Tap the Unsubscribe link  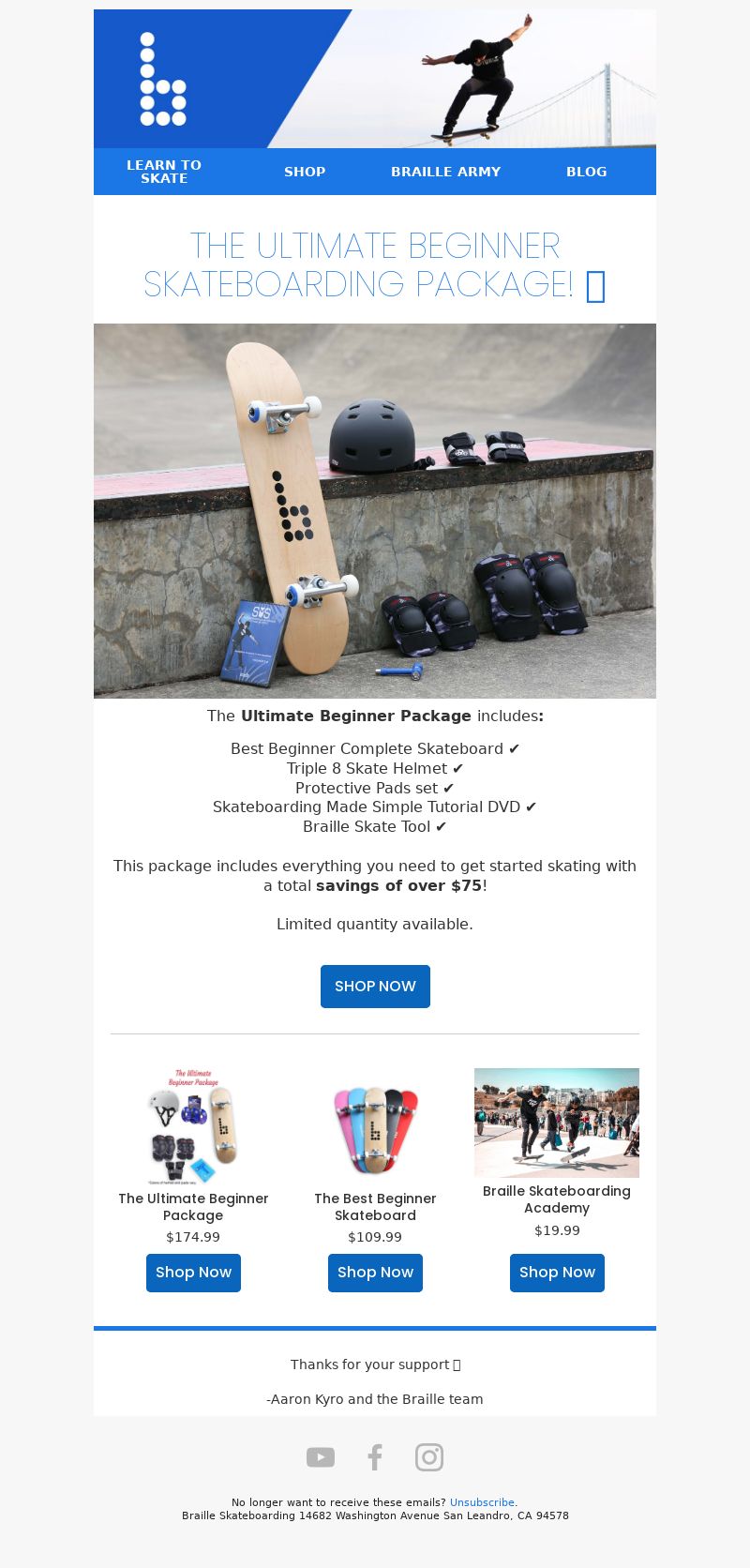coord(482,1502)
